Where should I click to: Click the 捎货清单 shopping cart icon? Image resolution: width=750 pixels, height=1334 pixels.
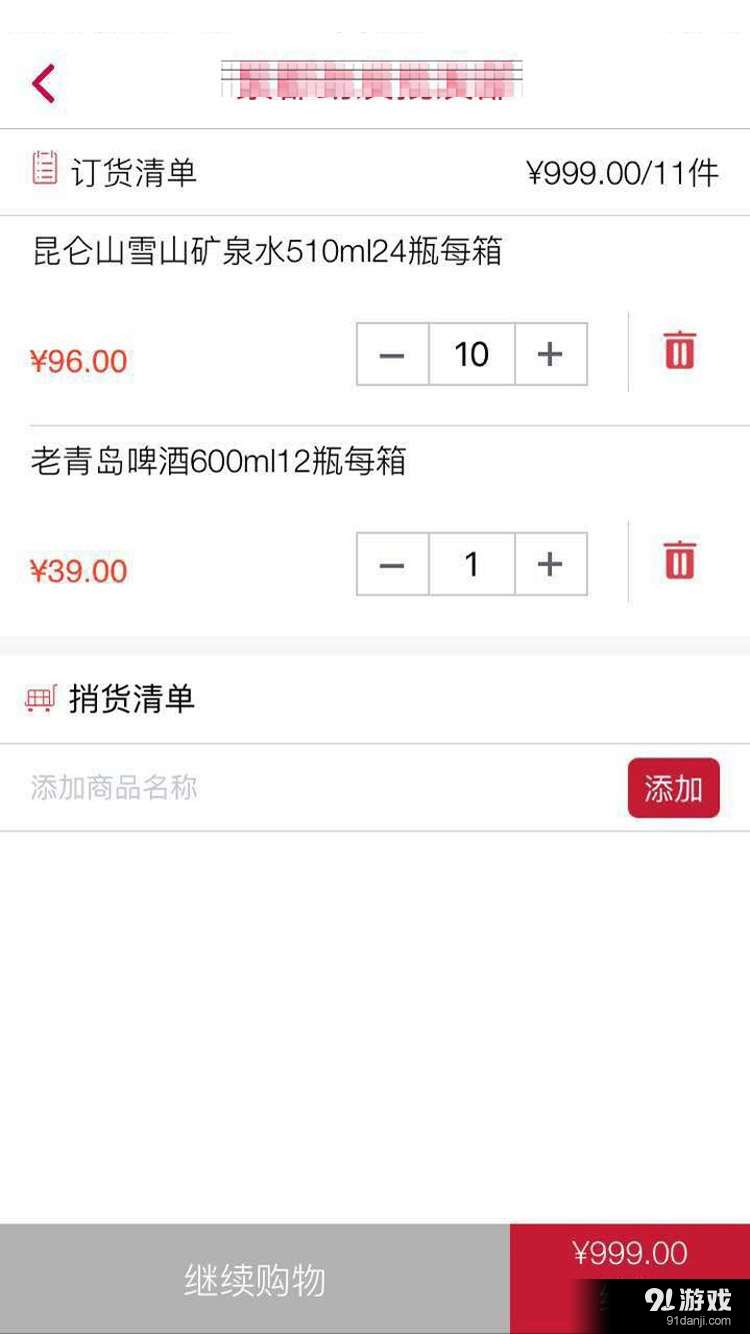coord(40,698)
